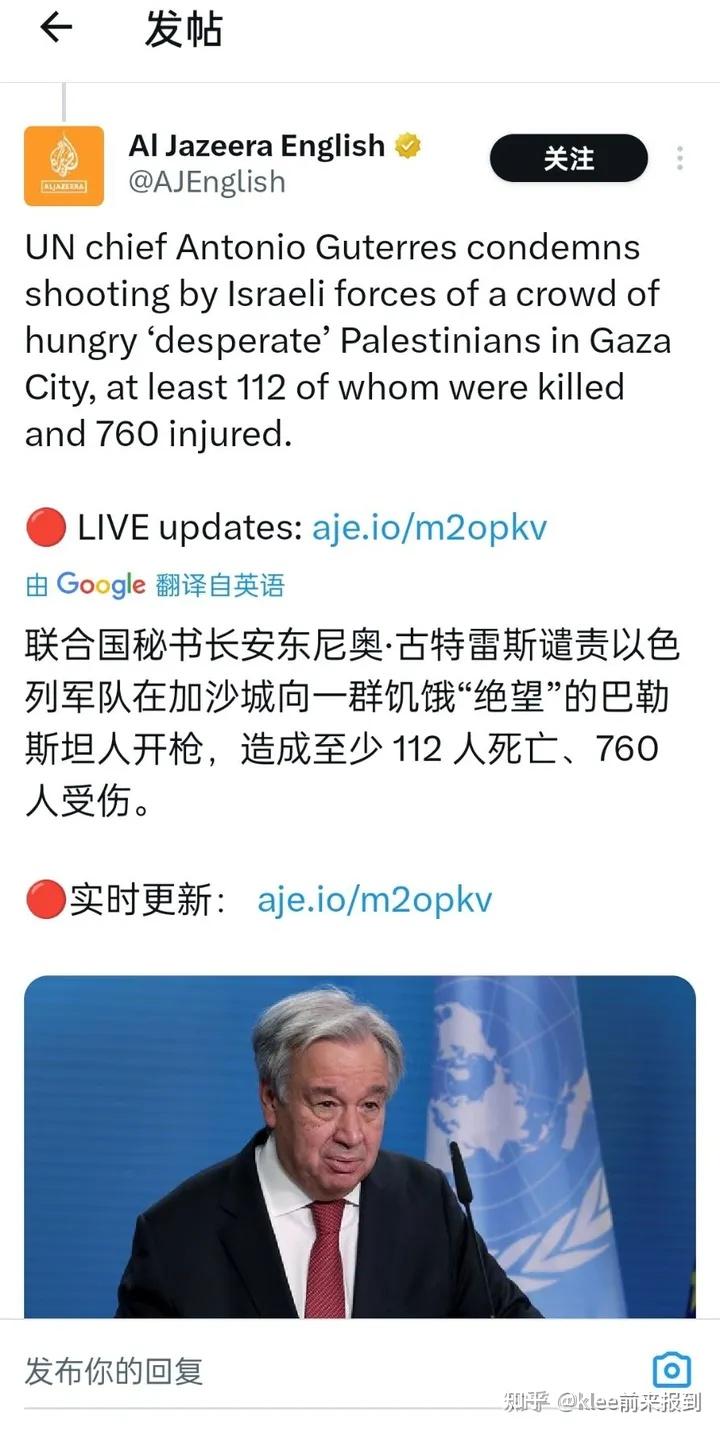Follow Al Jazeera English with 关注 button
This screenshot has height=1432, width=720.
[x=568, y=158]
